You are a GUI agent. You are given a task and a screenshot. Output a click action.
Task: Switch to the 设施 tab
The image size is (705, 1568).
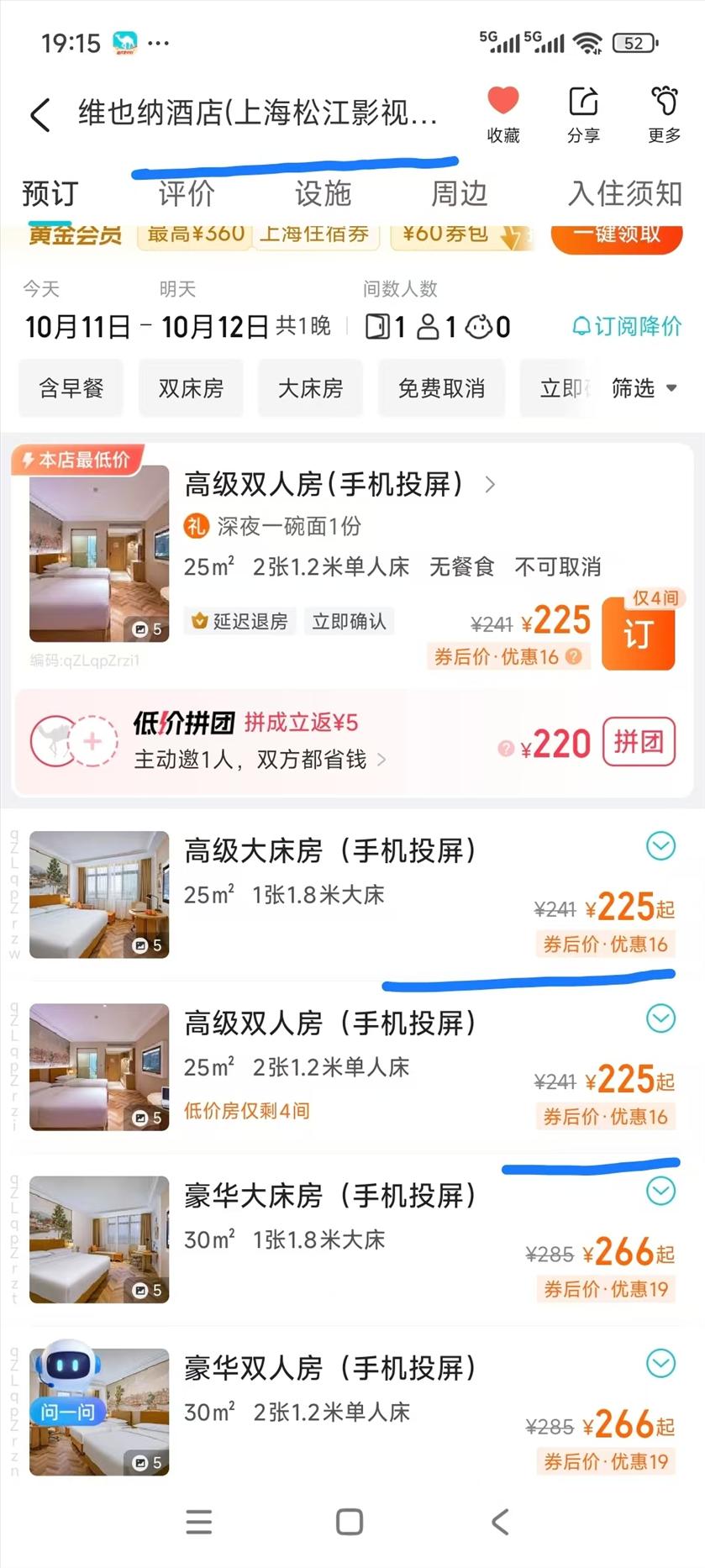pyautogui.click(x=323, y=193)
